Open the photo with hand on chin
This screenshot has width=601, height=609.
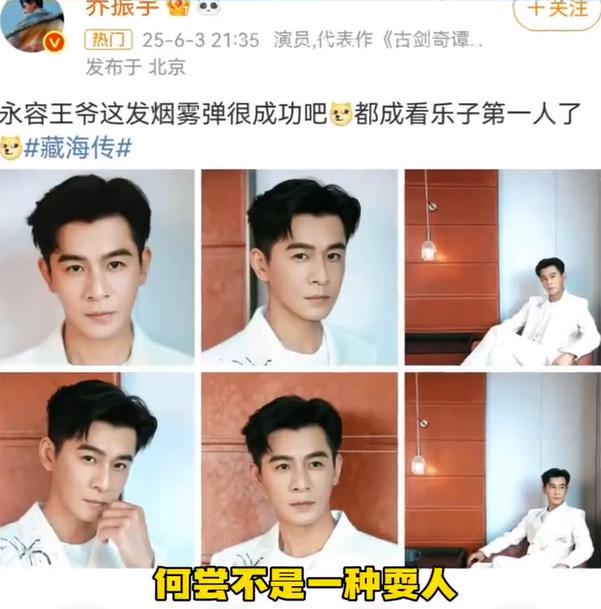pos(96,469)
